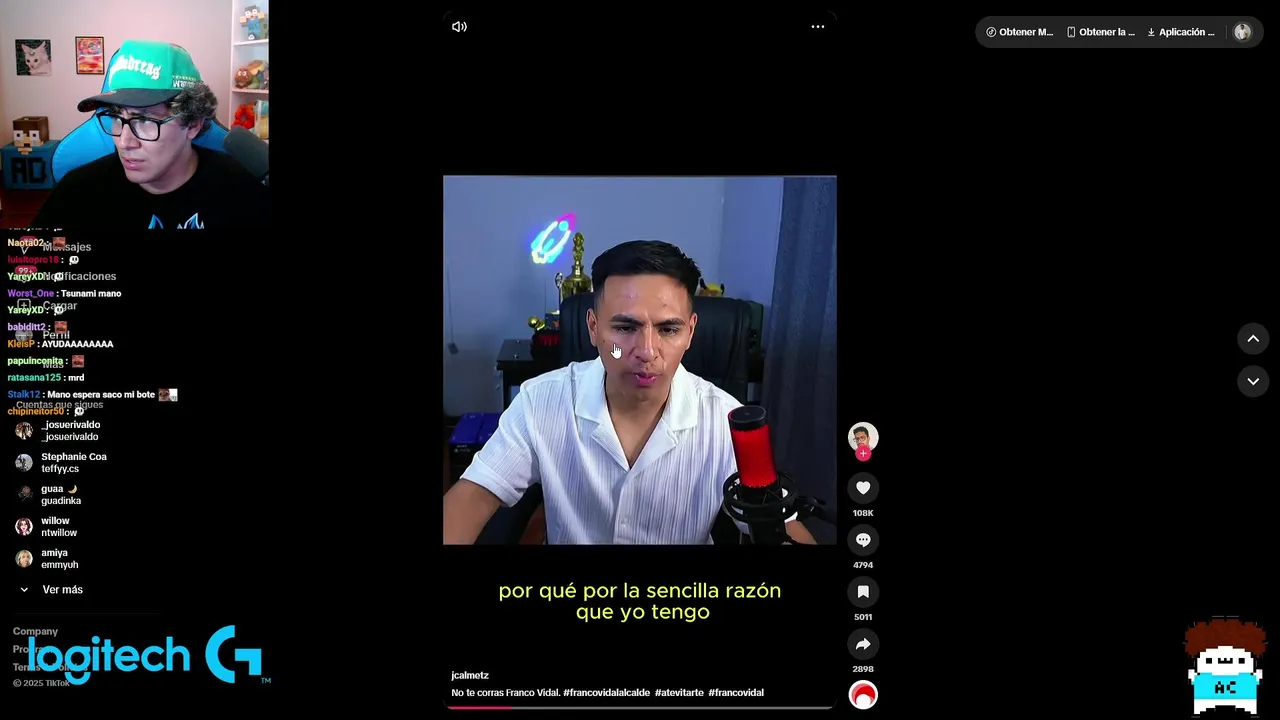Open the video's three-dot options menu
The height and width of the screenshot is (720, 1280).
(x=817, y=27)
